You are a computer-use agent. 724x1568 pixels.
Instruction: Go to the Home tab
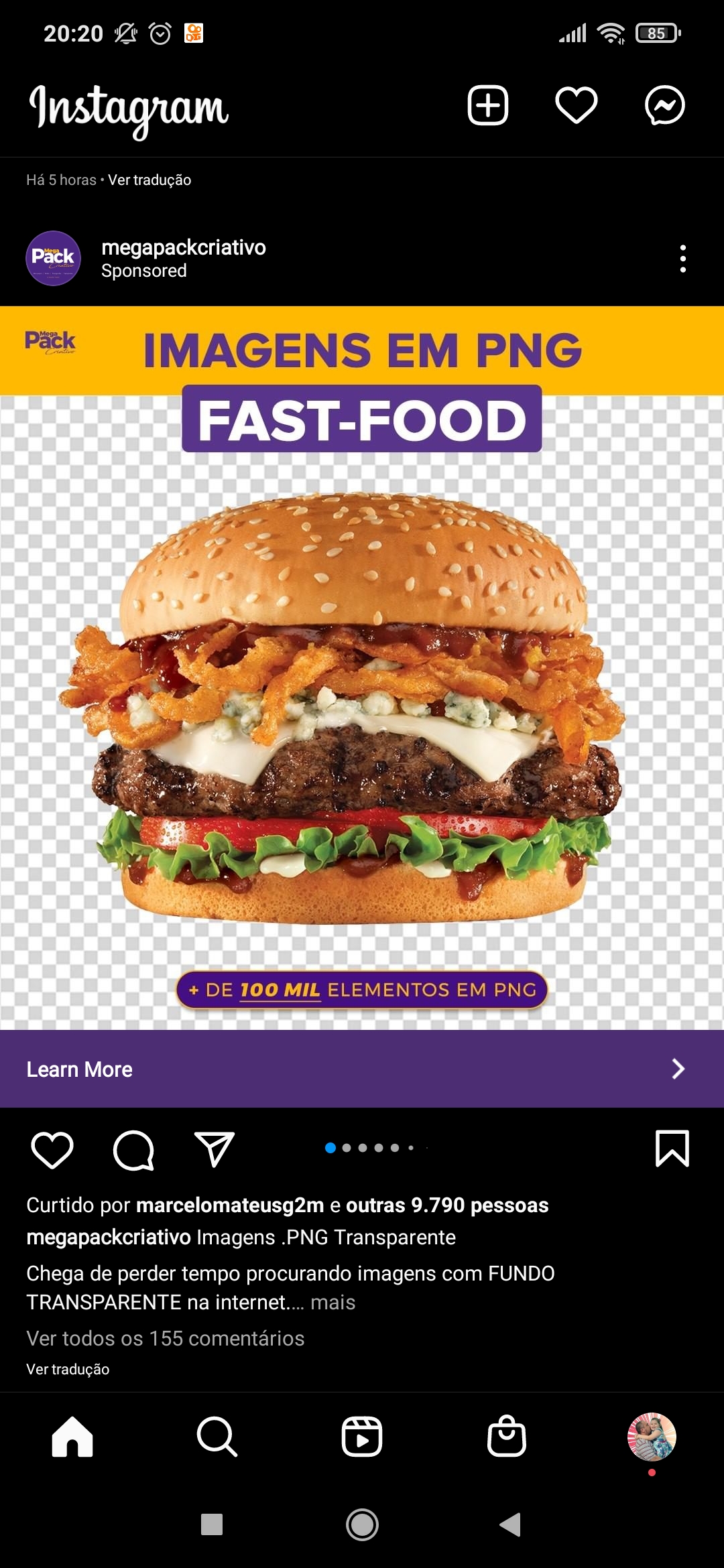click(x=72, y=1437)
